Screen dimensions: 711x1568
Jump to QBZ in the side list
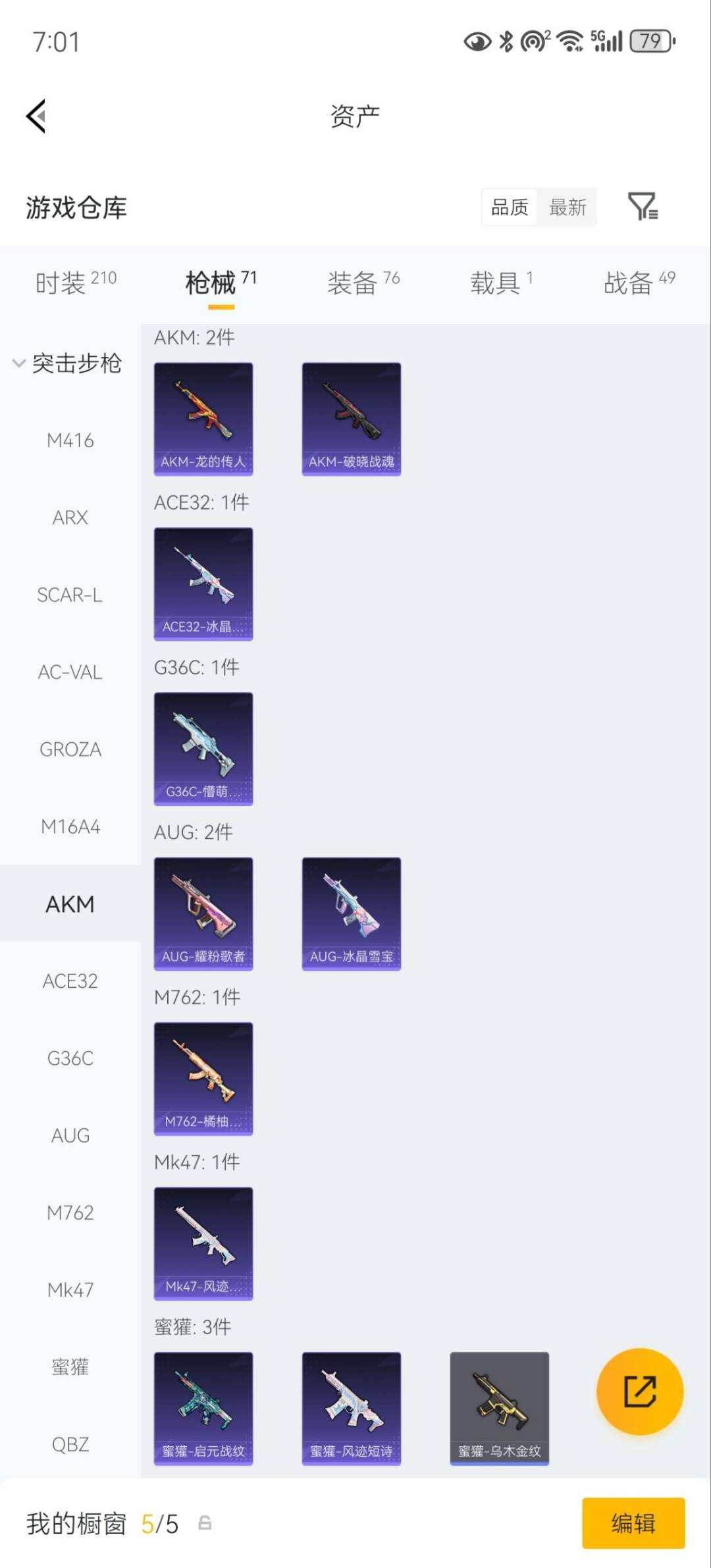(70, 1444)
